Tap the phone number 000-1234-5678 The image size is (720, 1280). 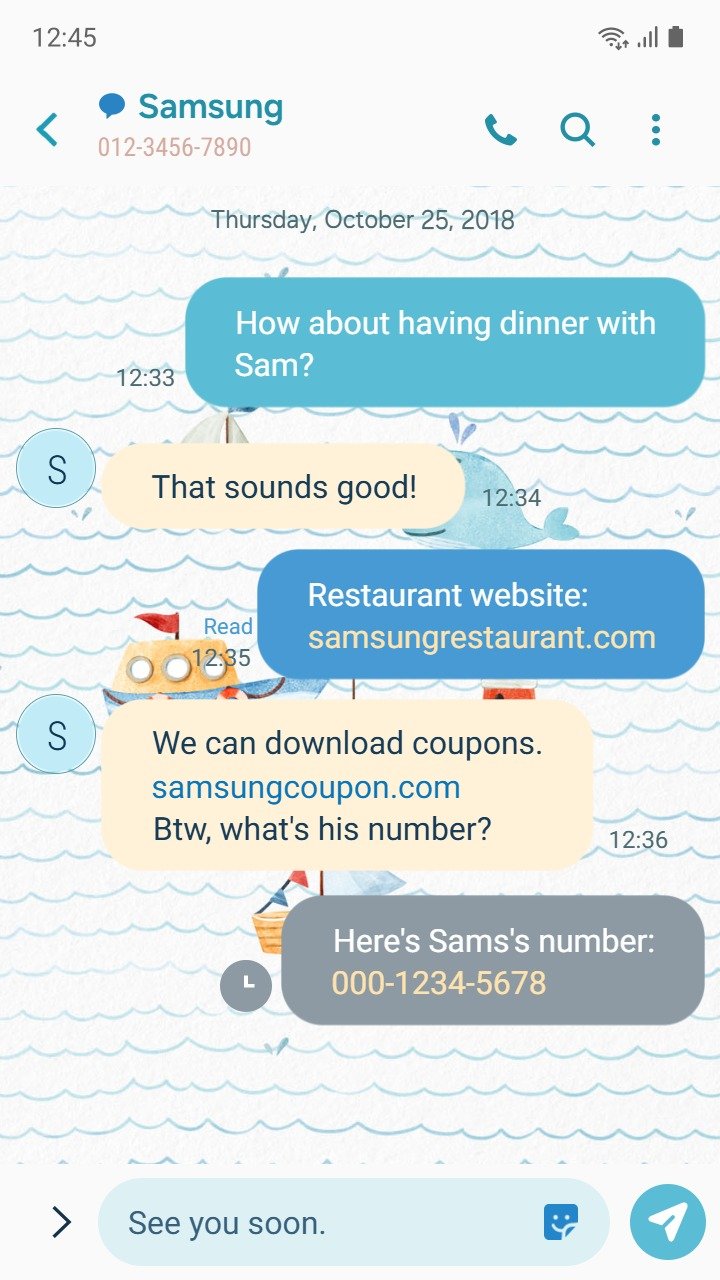point(439,983)
